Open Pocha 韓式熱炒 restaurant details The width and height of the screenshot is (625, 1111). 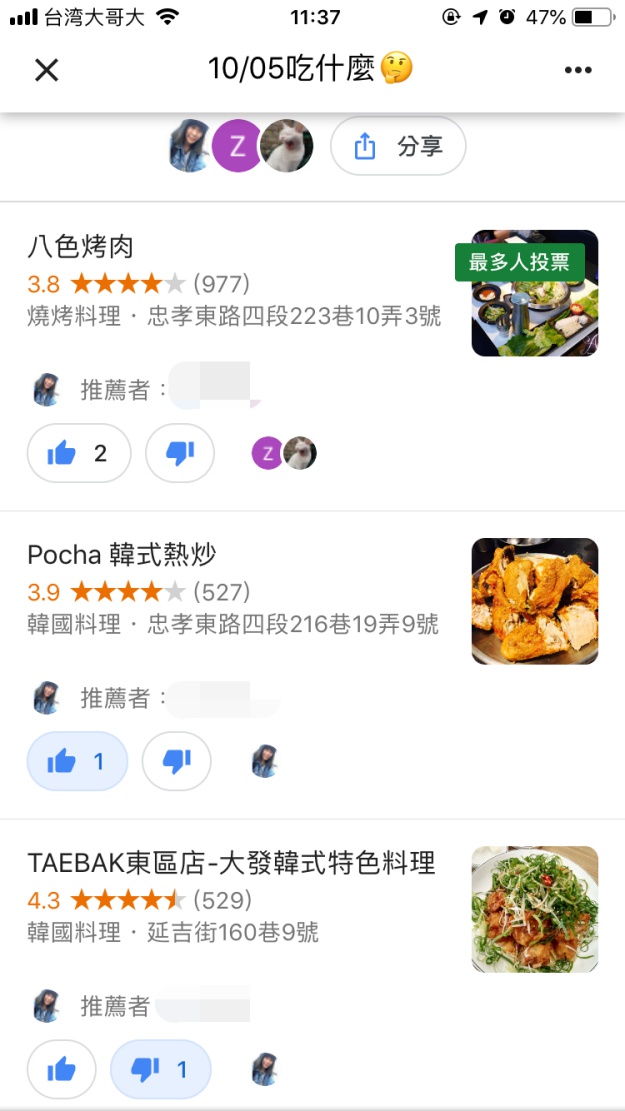121,554
